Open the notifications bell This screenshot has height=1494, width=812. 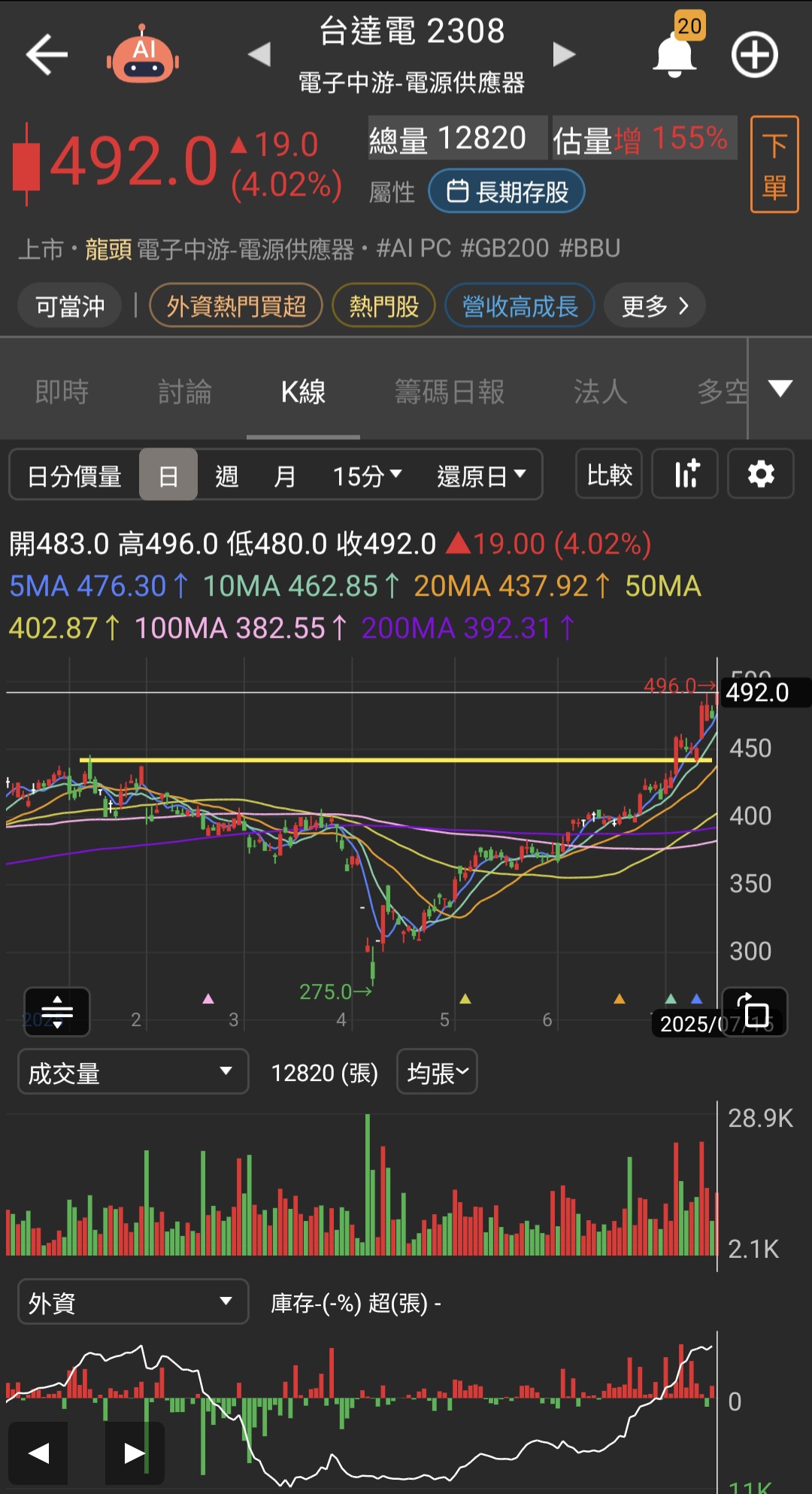pos(674,55)
